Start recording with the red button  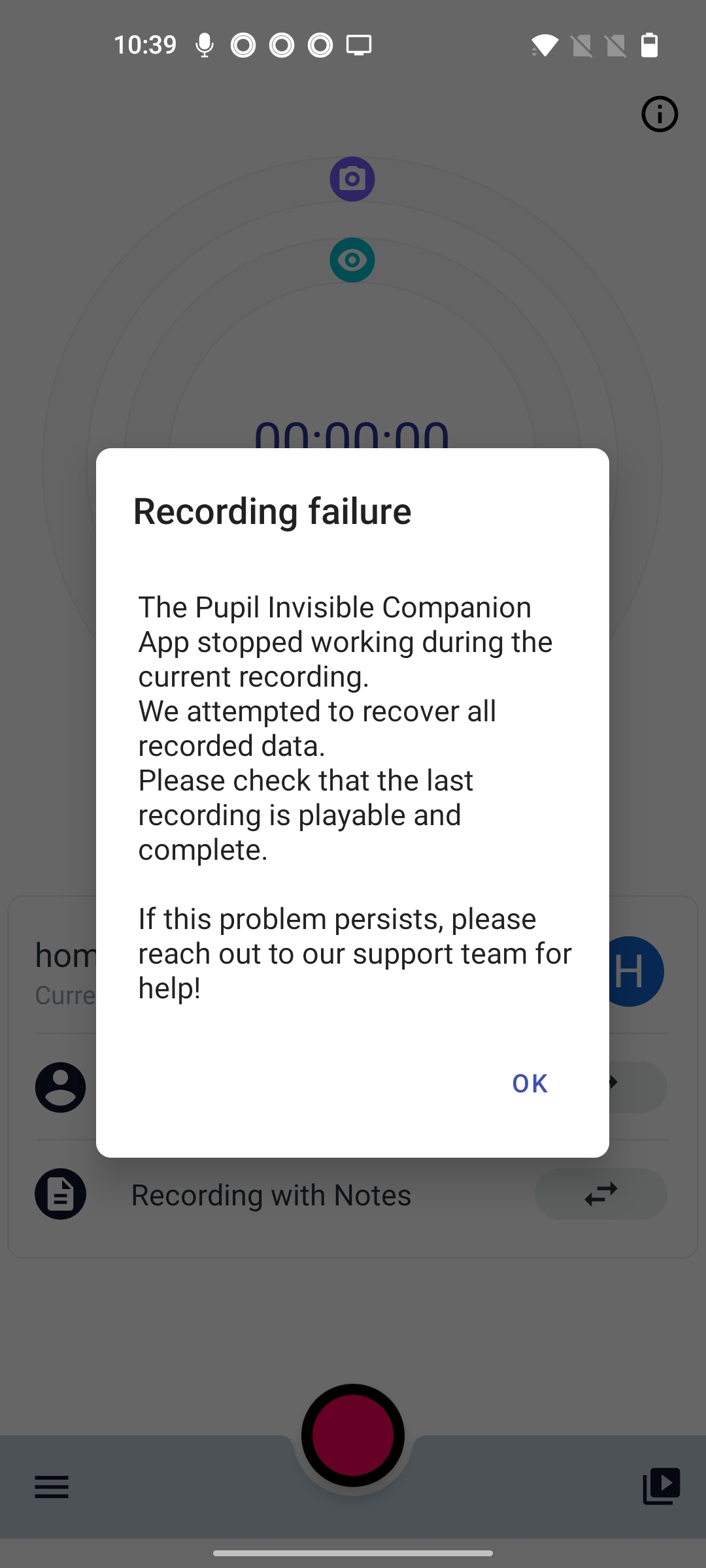352,1435
